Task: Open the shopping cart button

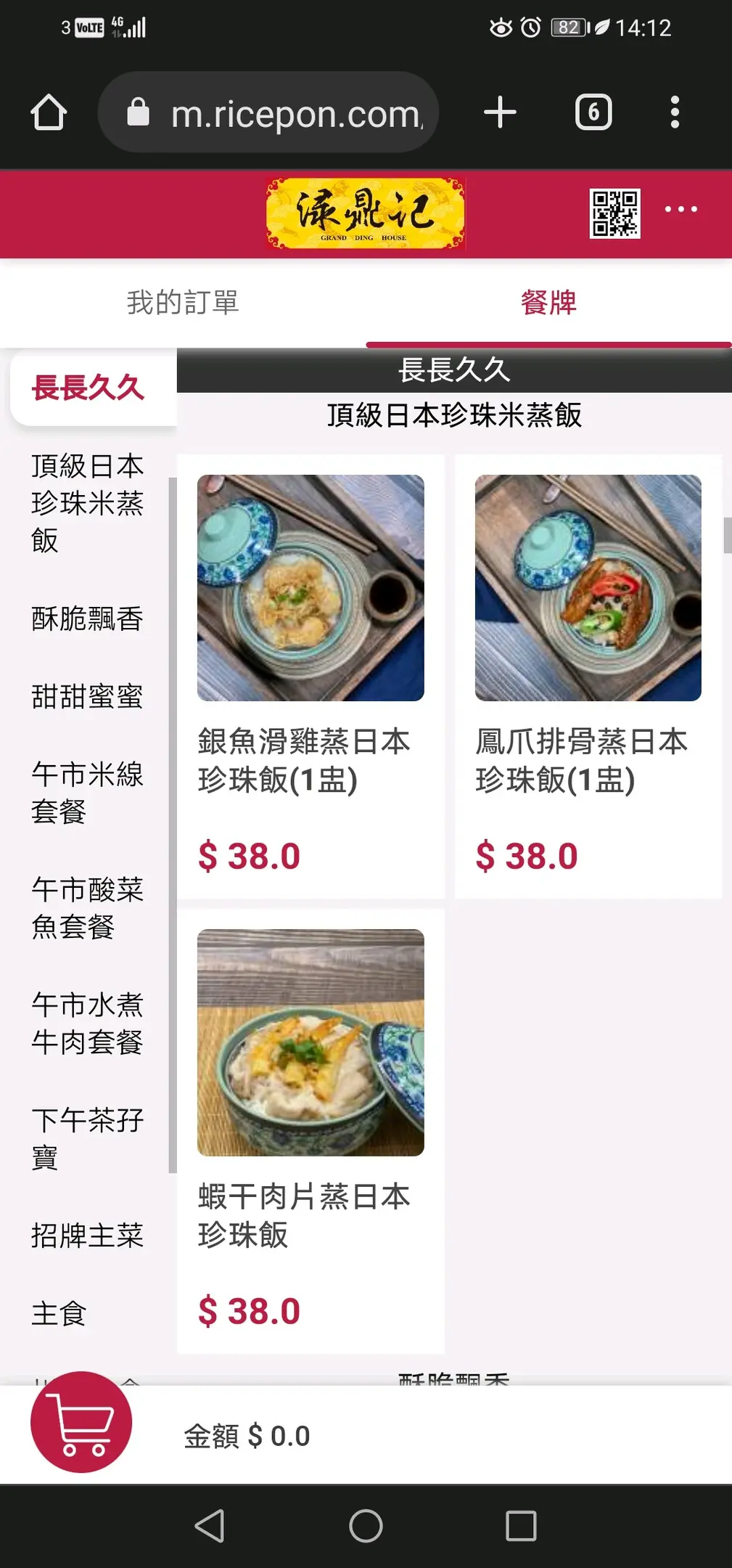Action: pyautogui.click(x=81, y=1422)
